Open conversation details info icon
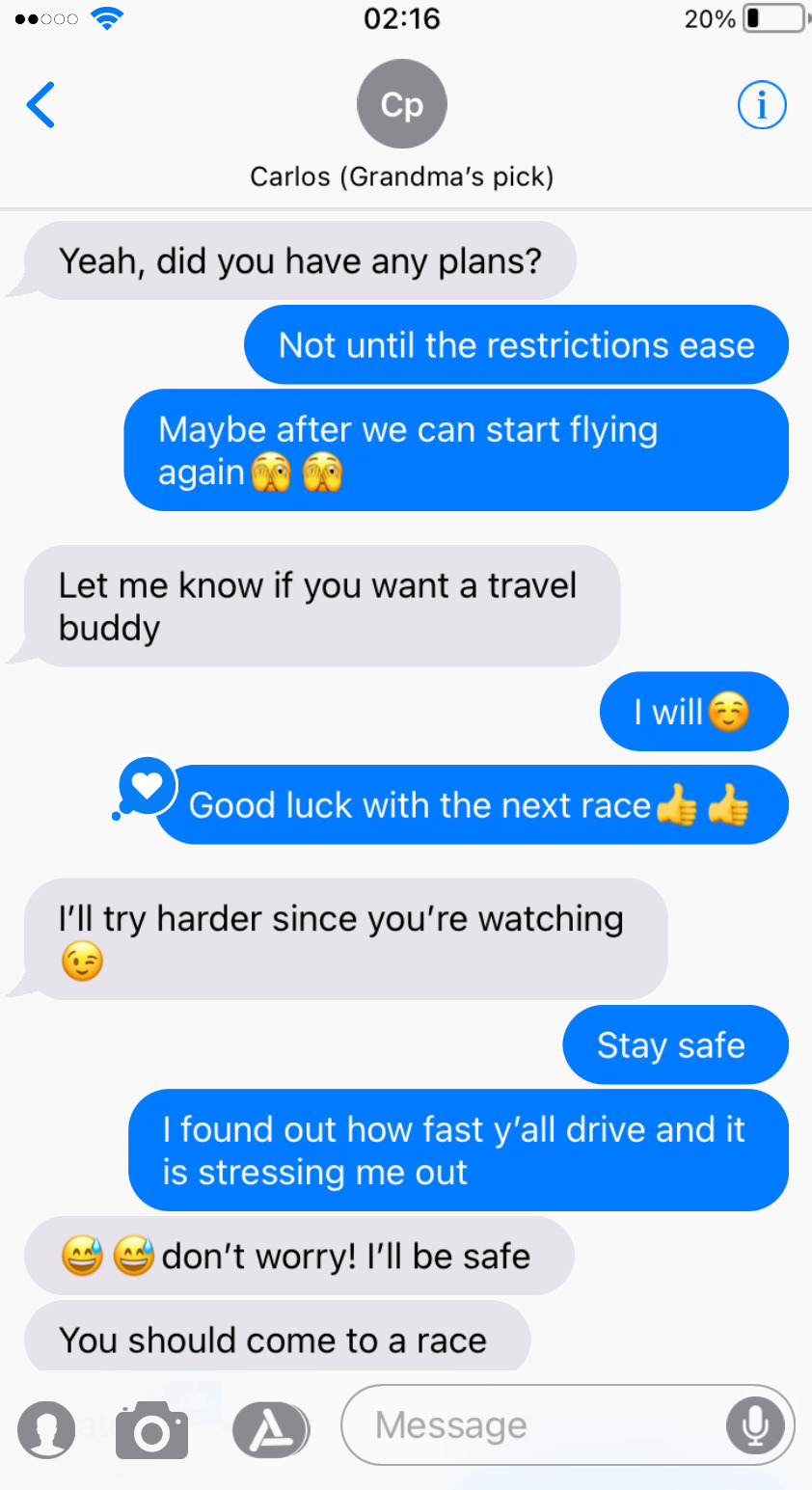Image resolution: width=812 pixels, height=1490 pixels. (762, 105)
